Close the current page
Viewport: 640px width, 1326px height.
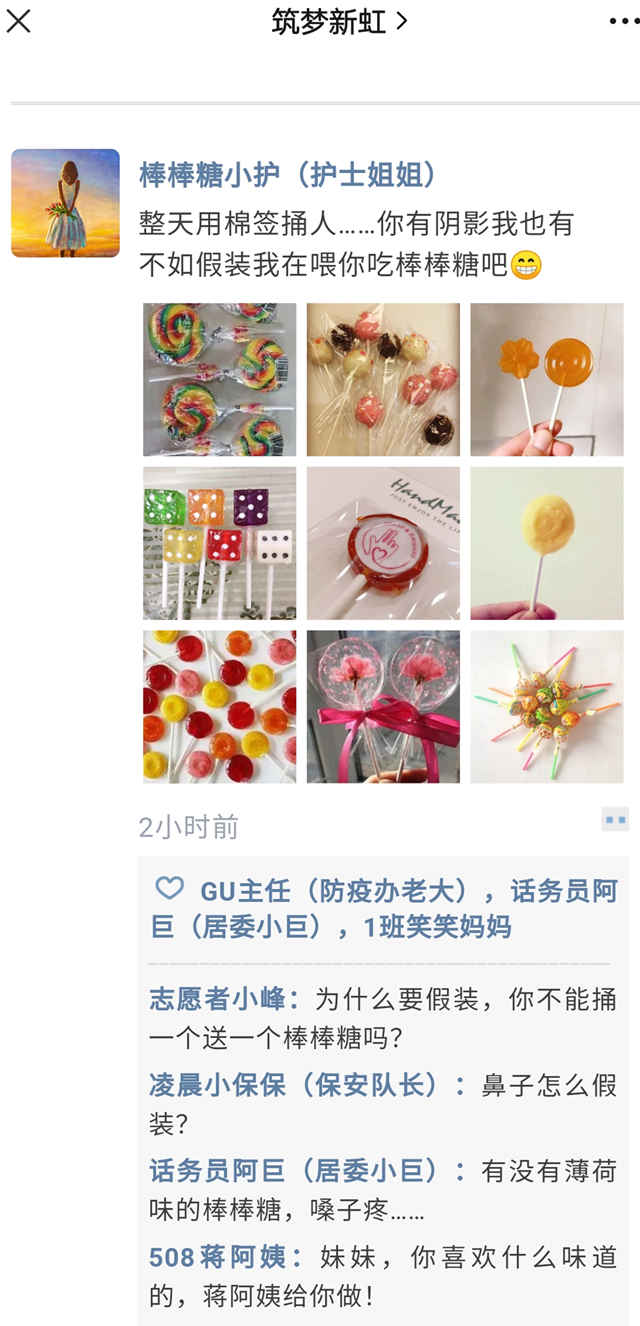pos(18,21)
